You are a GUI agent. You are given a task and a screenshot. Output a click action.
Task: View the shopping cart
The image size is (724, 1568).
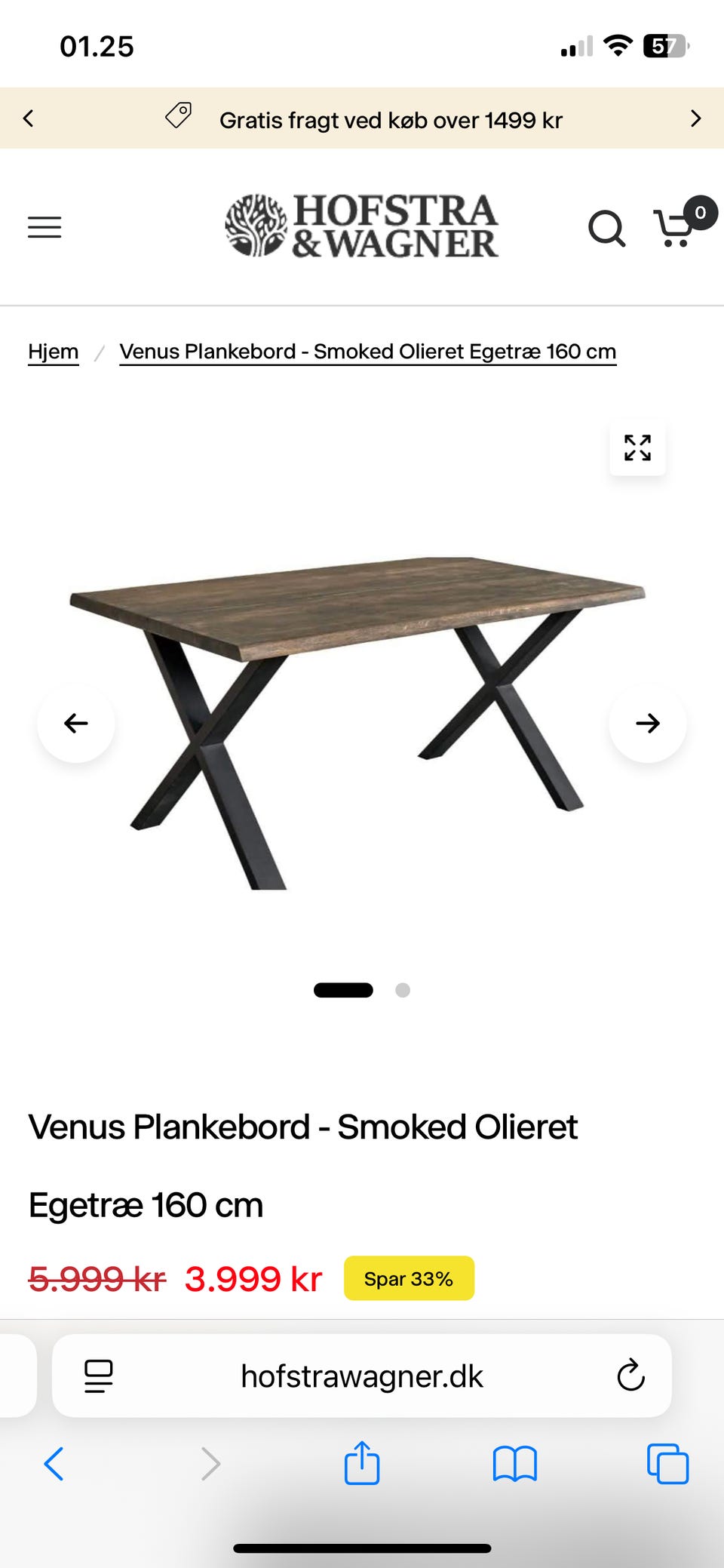677,226
